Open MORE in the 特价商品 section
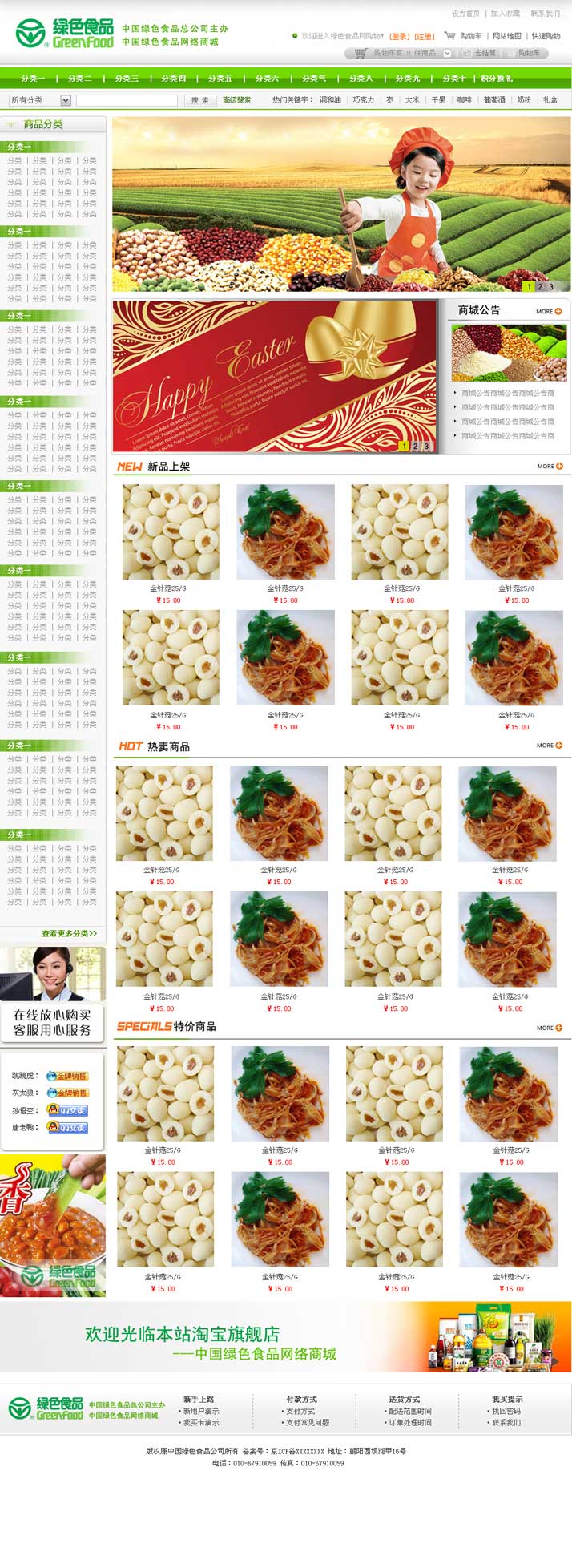The width and height of the screenshot is (572, 1568). [x=550, y=1027]
